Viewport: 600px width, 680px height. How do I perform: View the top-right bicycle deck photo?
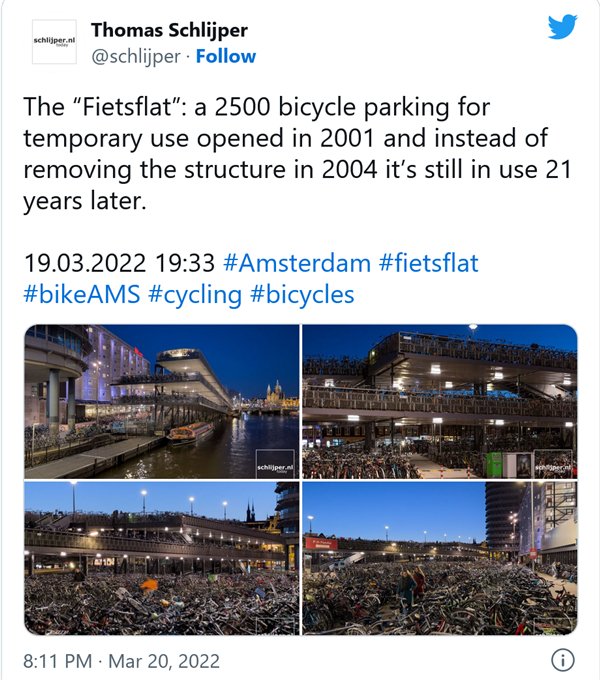click(440, 402)
